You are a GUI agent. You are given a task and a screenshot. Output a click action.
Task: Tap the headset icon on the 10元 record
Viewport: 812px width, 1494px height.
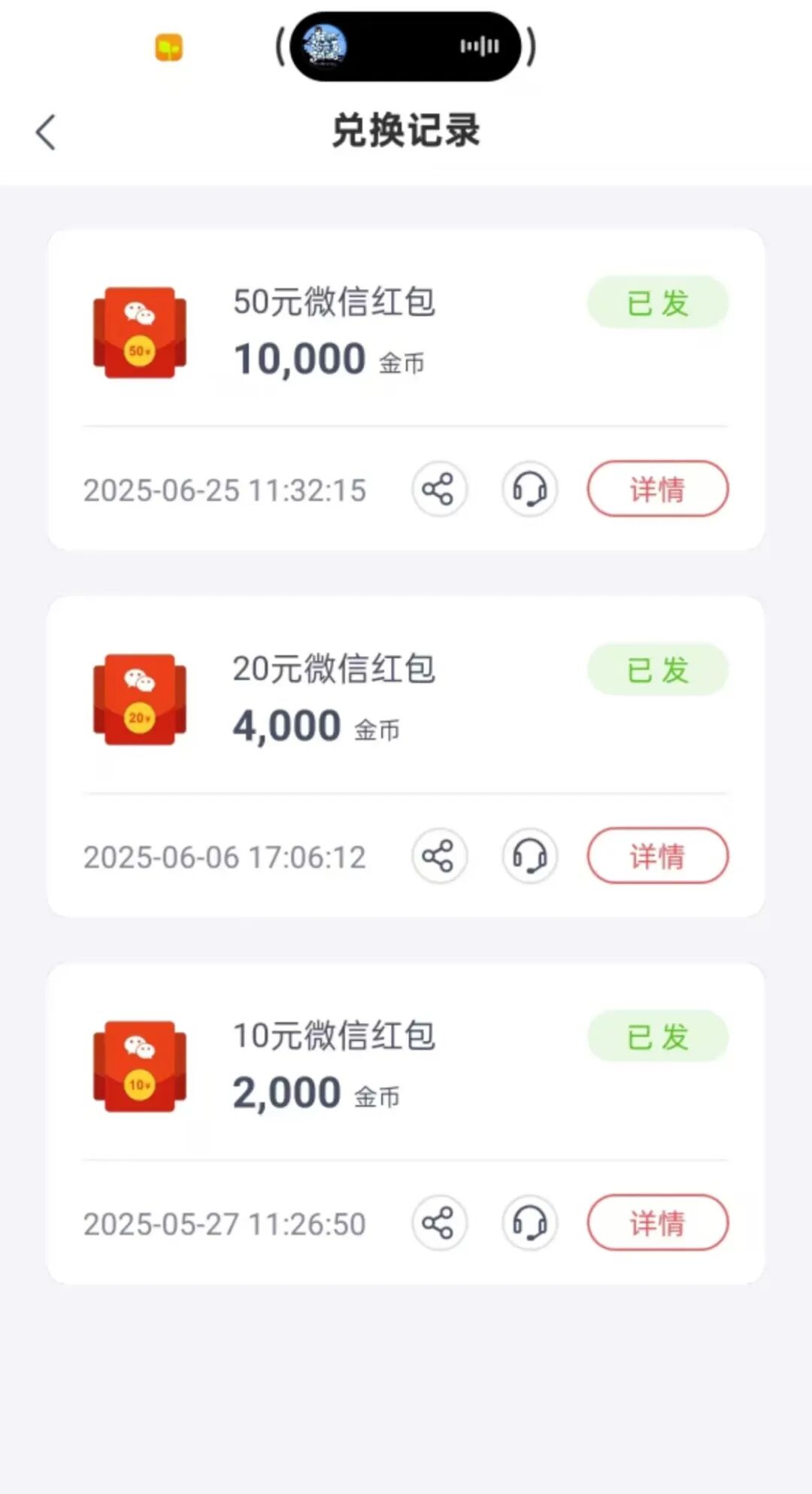(529, 1222)
